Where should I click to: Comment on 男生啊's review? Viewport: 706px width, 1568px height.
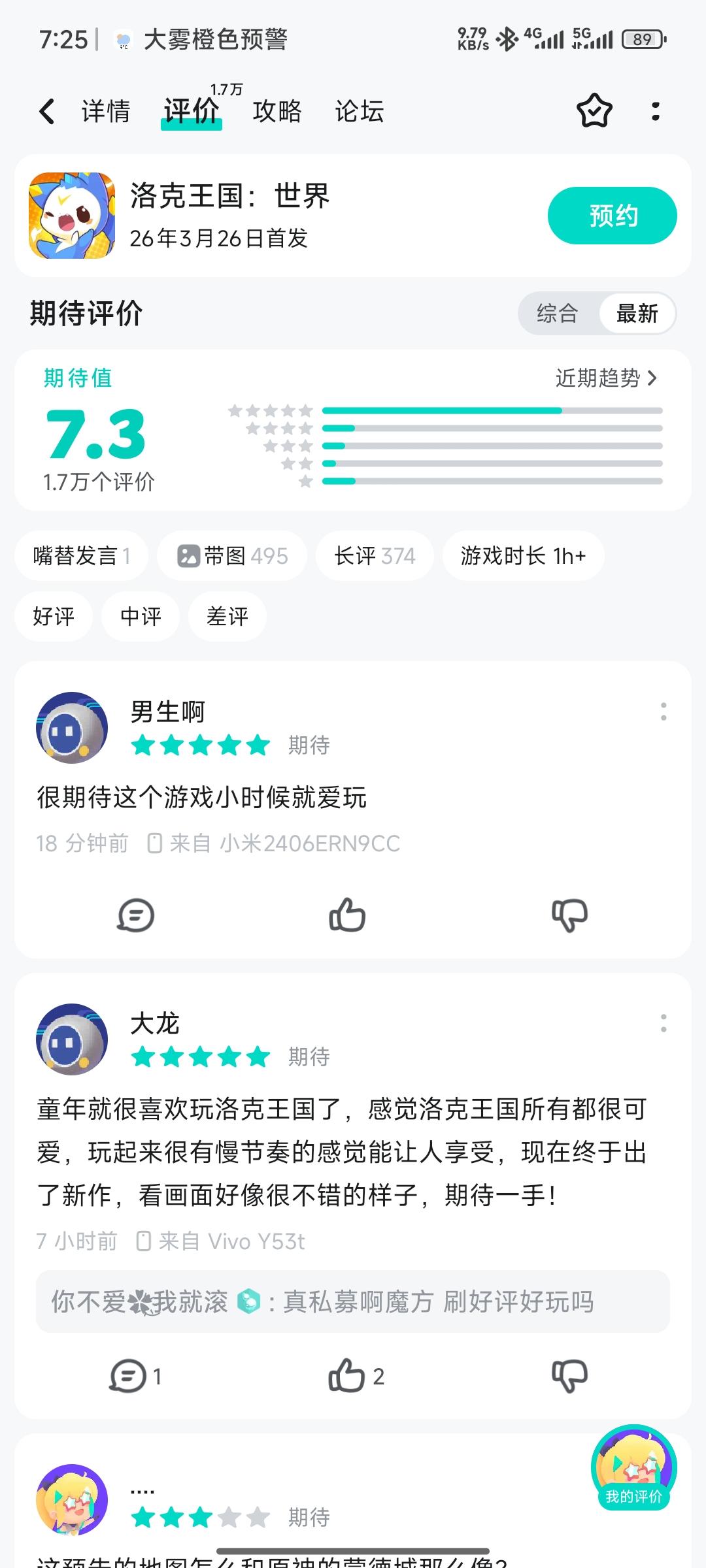click(x=135, y=914)
